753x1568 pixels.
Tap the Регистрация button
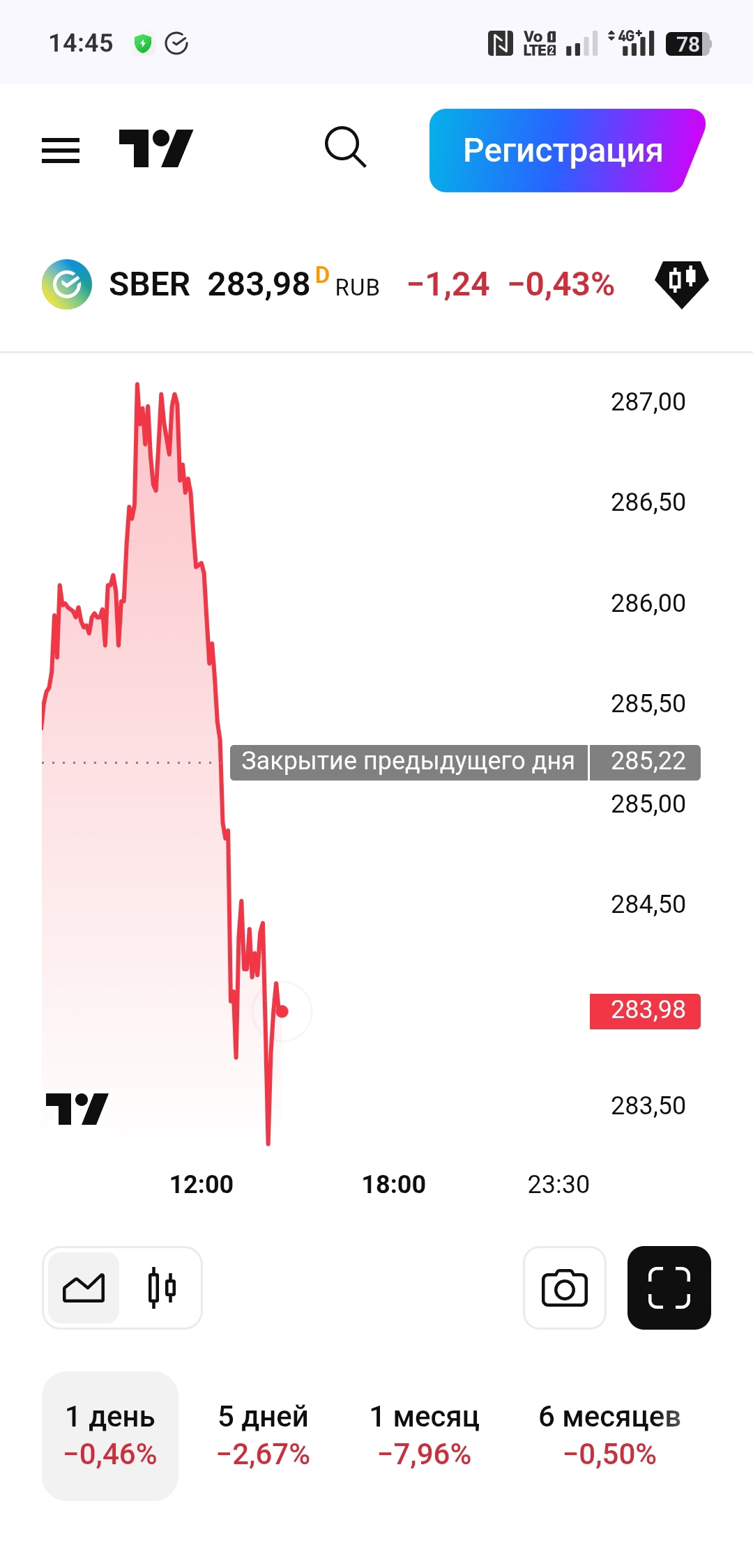(563, 151)
